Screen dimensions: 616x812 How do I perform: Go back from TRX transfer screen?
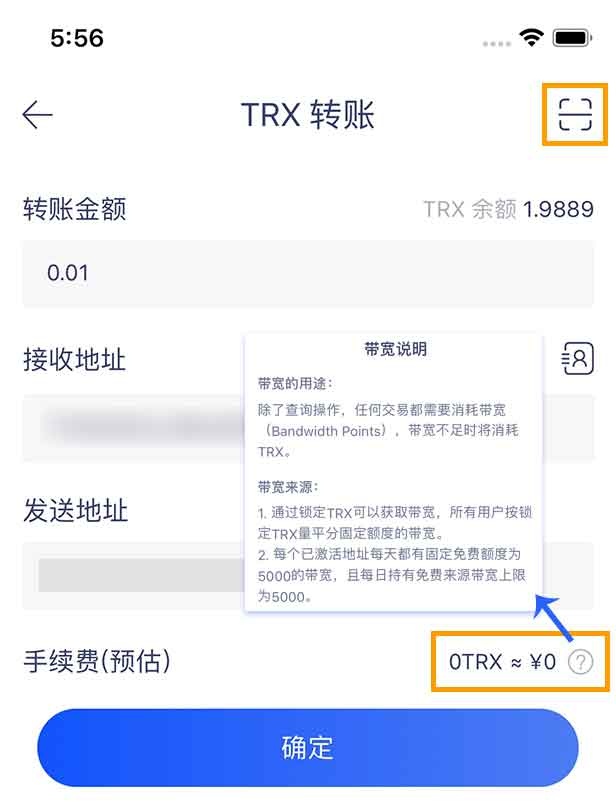38,115
